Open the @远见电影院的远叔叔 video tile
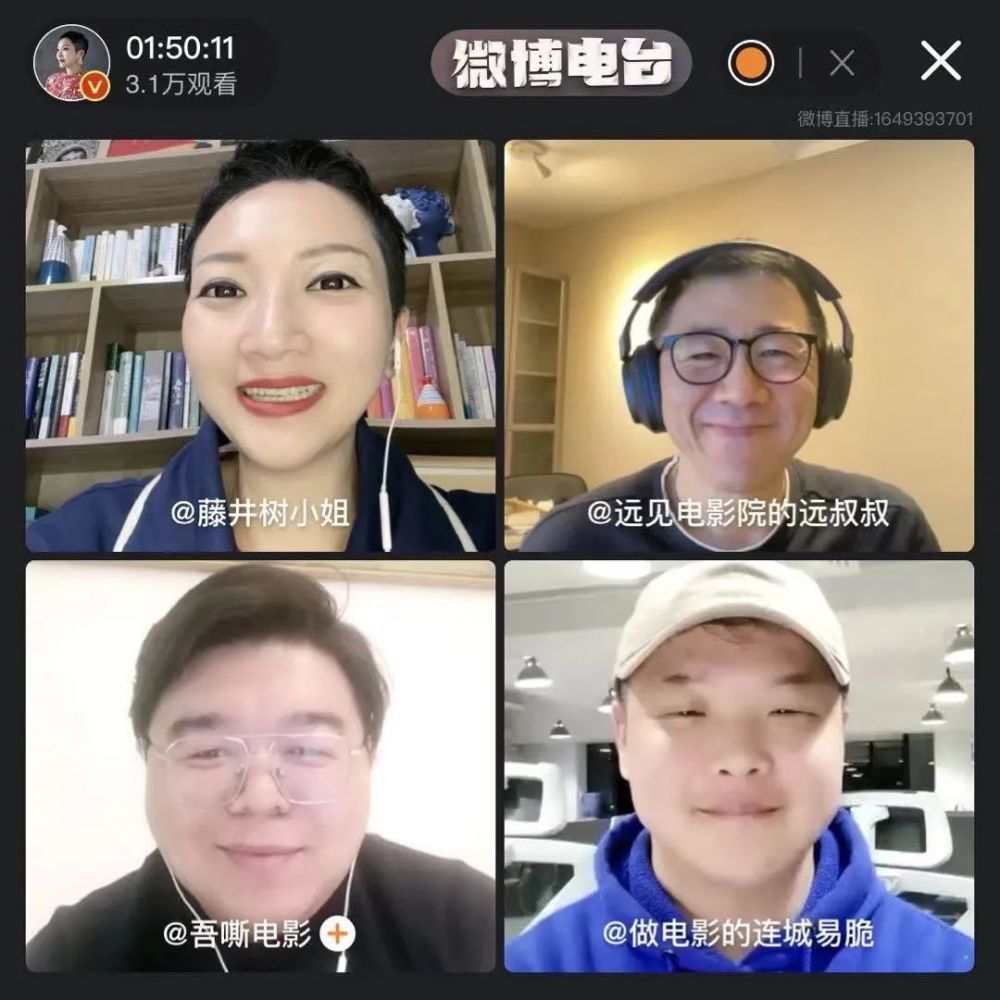 (x=738, y=345)
